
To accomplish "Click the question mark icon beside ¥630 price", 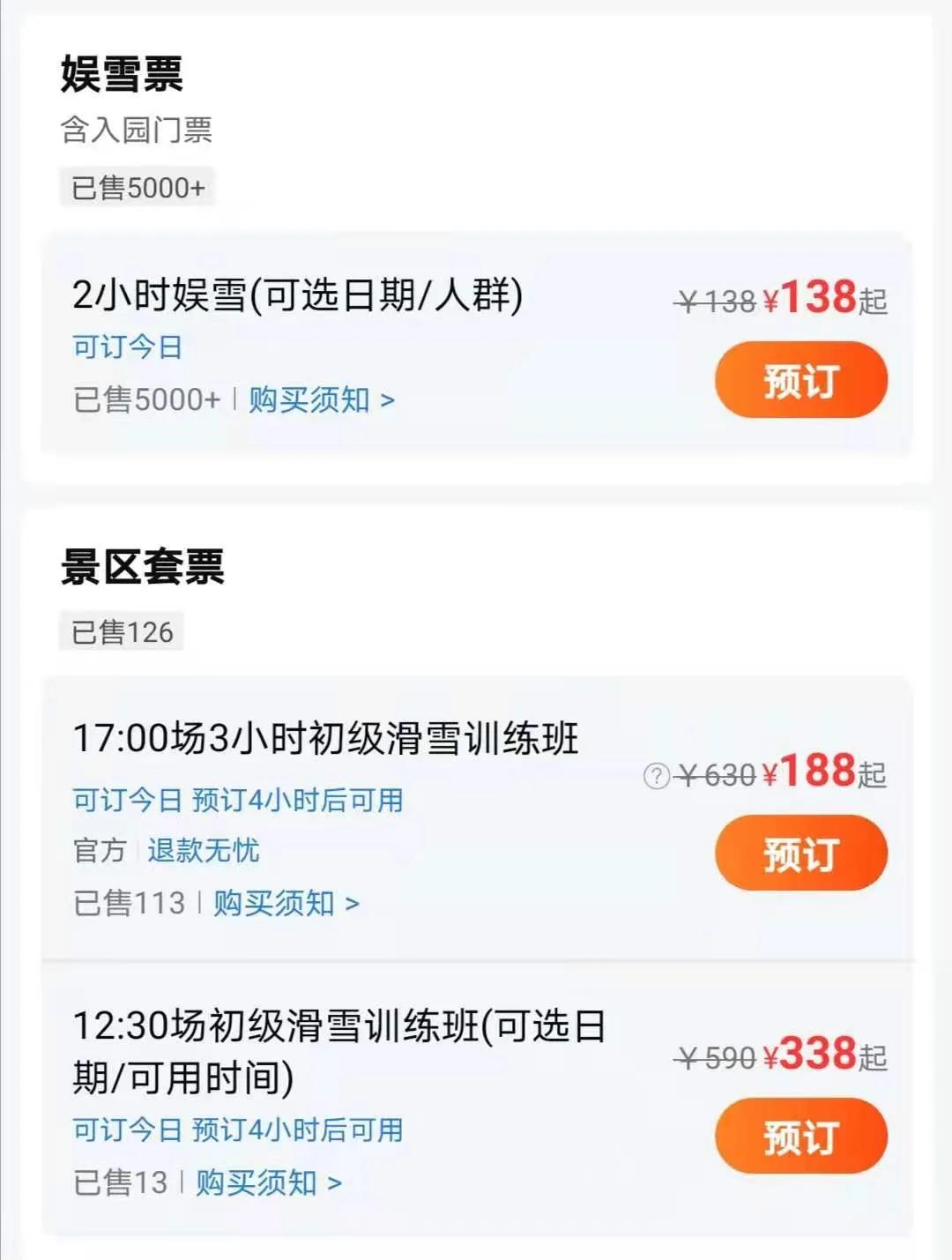I will click(x=655, y=775).
